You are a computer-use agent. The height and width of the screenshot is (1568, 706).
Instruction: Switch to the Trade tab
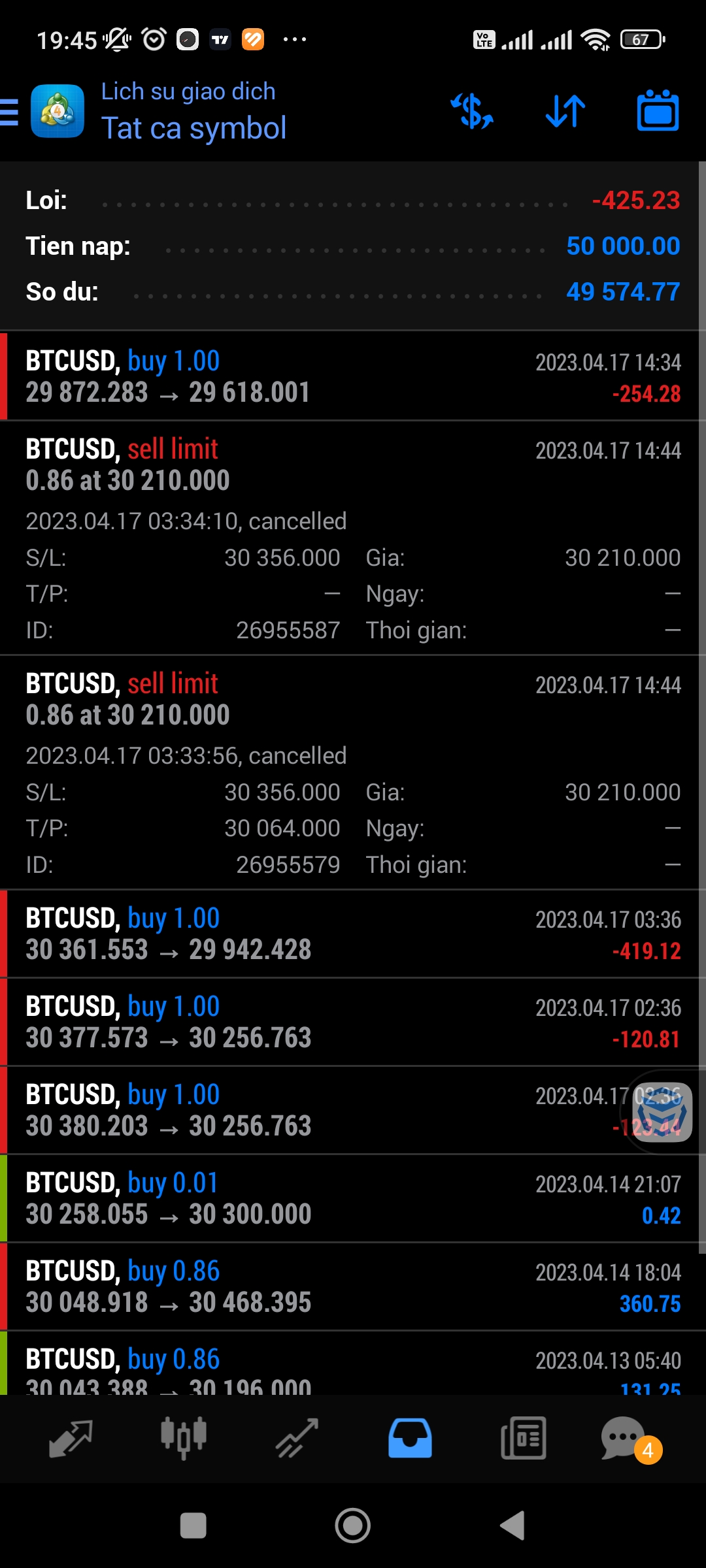click(297, 1439)
